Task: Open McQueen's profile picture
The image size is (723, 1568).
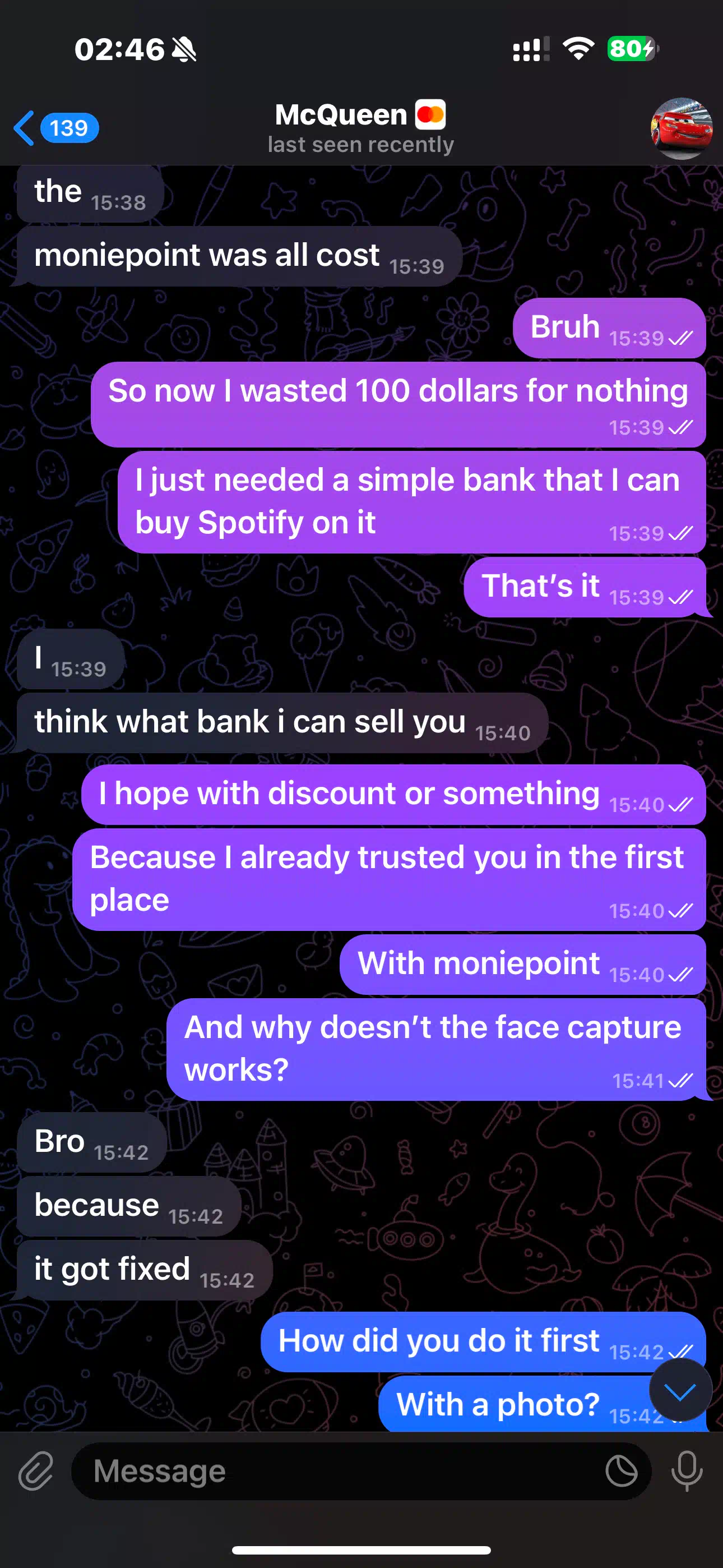Action: (x=681, y=128)
